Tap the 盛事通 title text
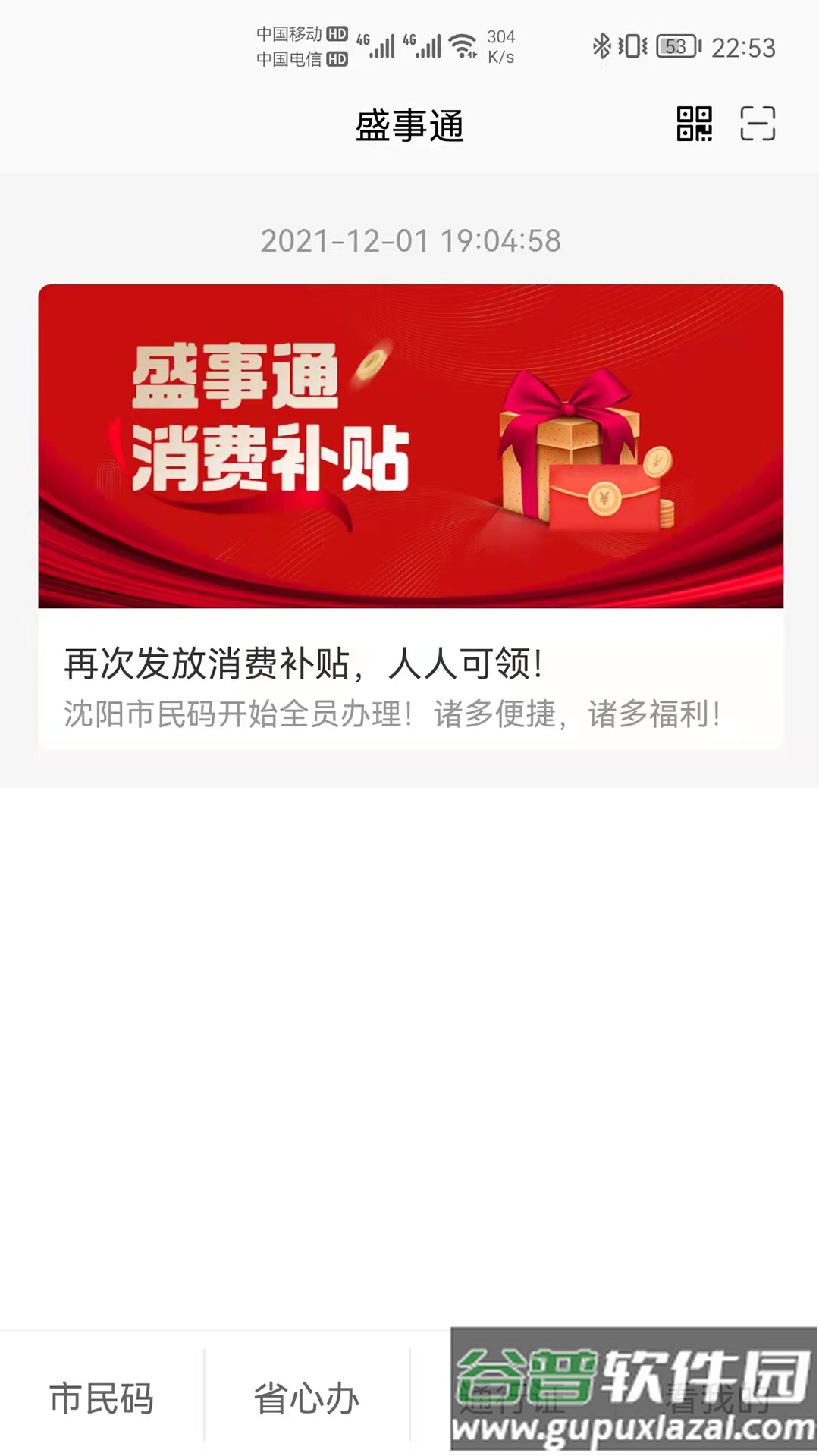Image resolution: width=819 pixels, height=1456 pixels. point(409,124)
